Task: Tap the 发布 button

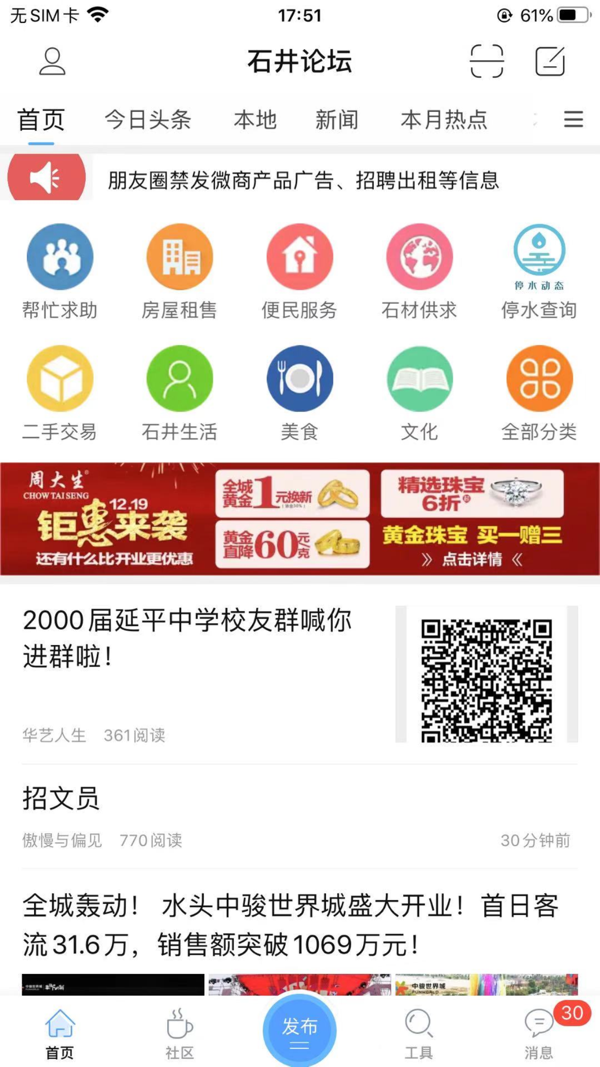Action: [300, 1030]
